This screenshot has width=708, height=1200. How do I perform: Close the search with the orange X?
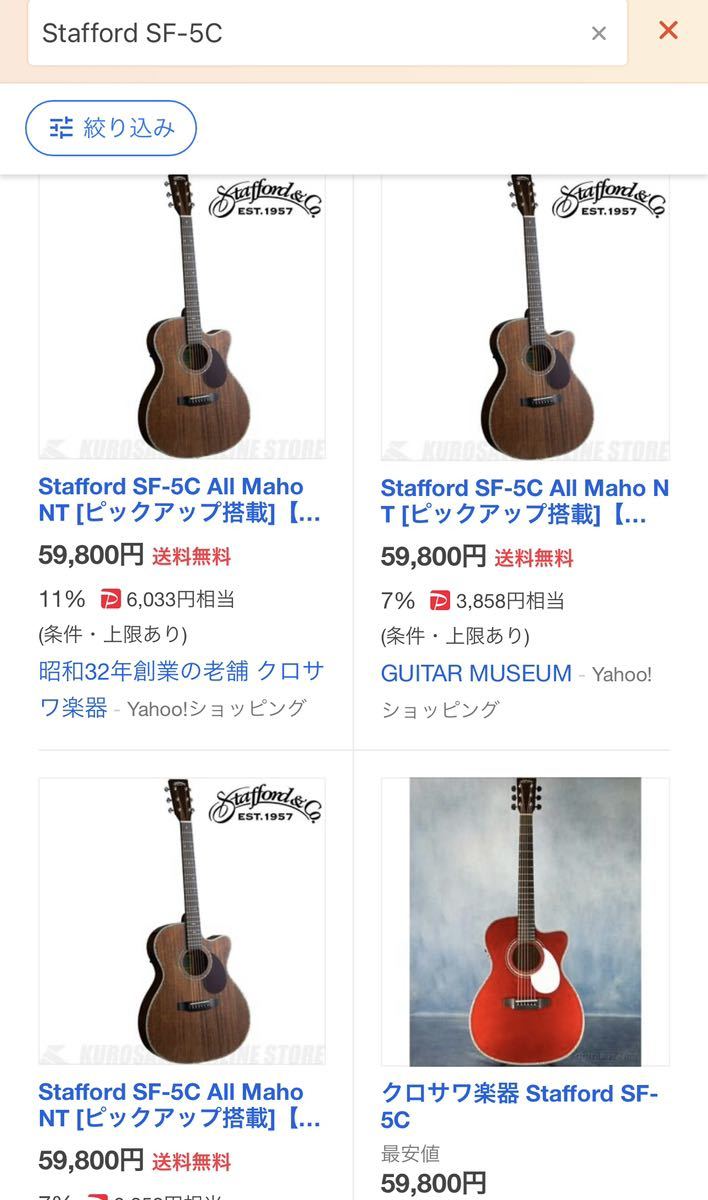point(668,31)
